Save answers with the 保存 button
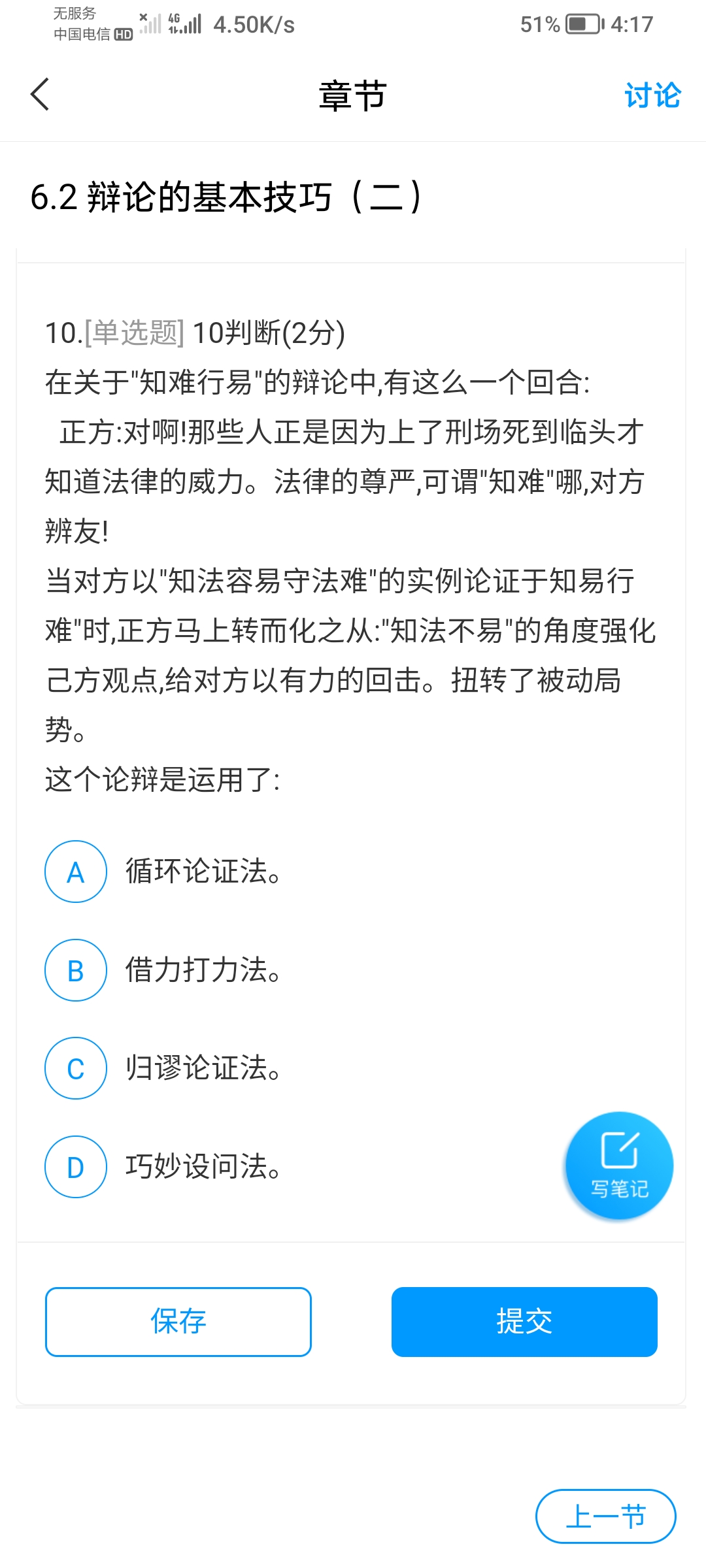Screen dimensions: 706x1568 pyautogui.click(x=178, y=1322)
